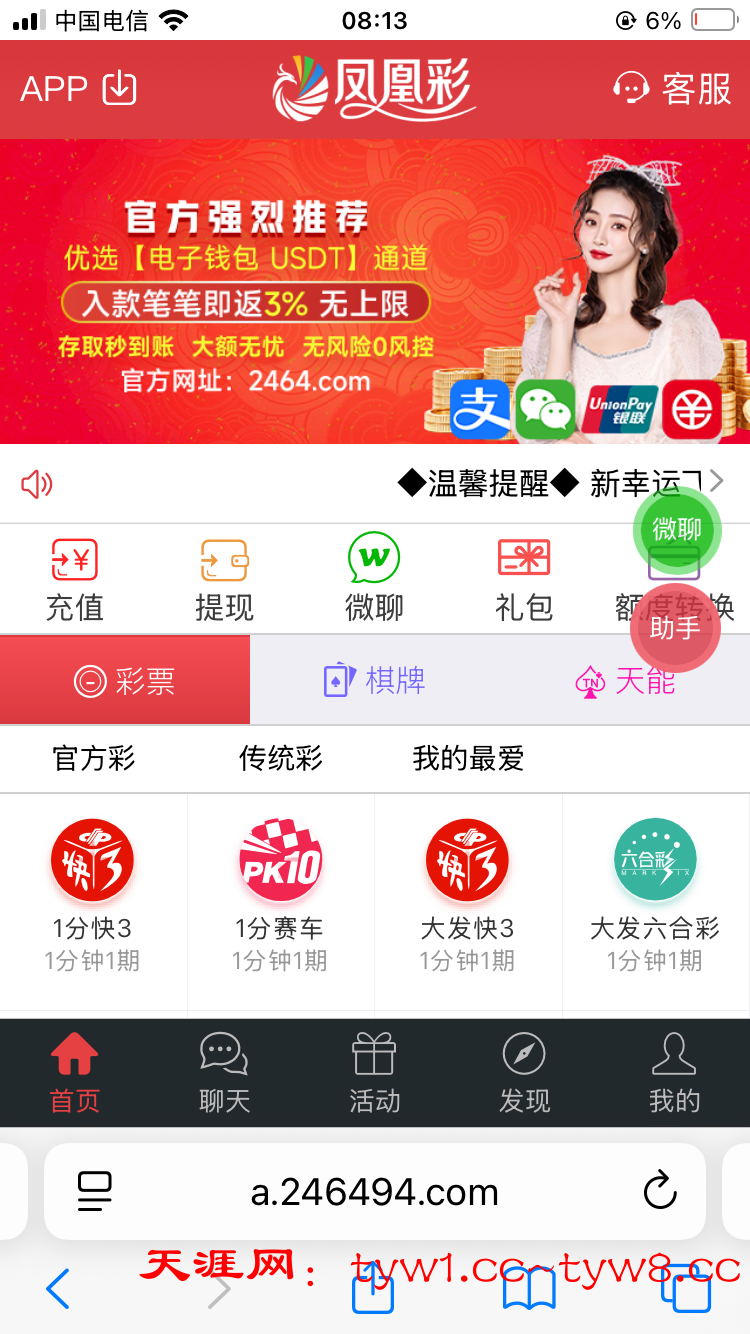
Task: Expand the scrolling 温馨提醒 notice via chevron
Action: pos(718,481)
